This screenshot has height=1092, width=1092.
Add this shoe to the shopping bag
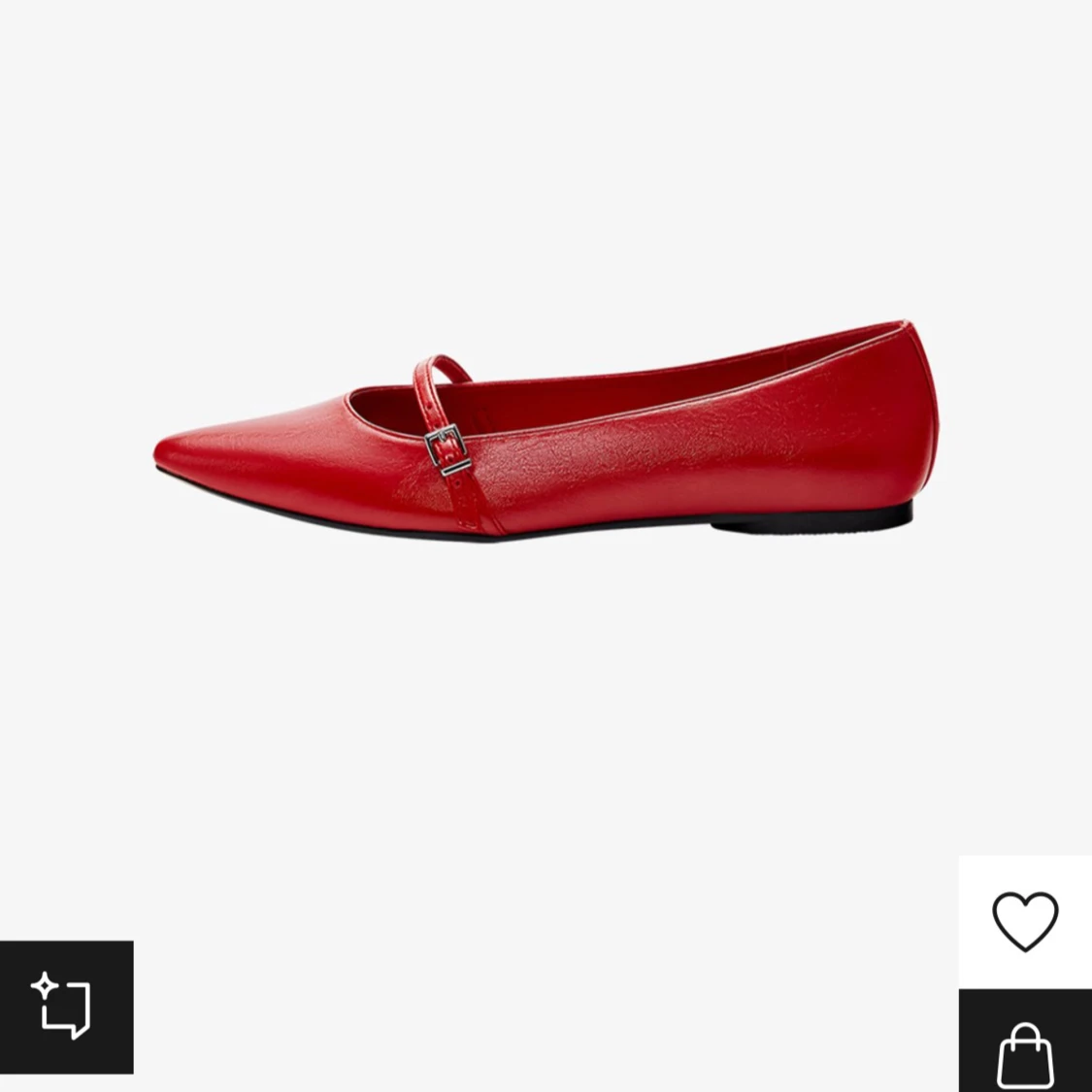1025,1045
